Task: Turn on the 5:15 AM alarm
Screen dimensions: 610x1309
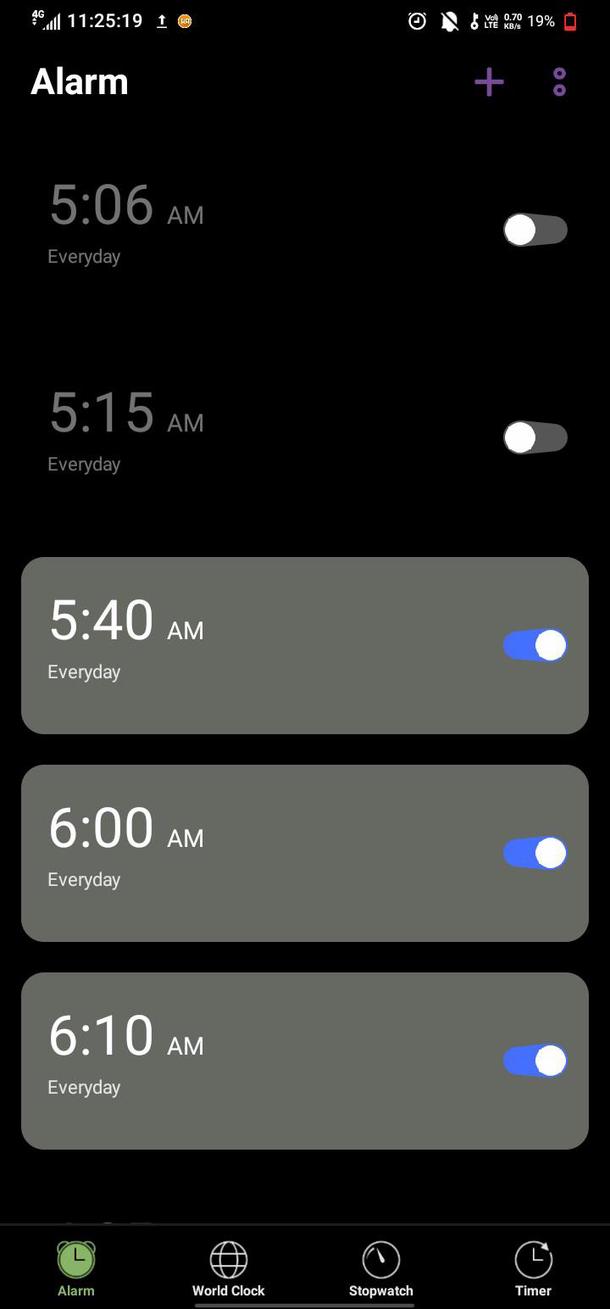Action: [x=535, y=437]
